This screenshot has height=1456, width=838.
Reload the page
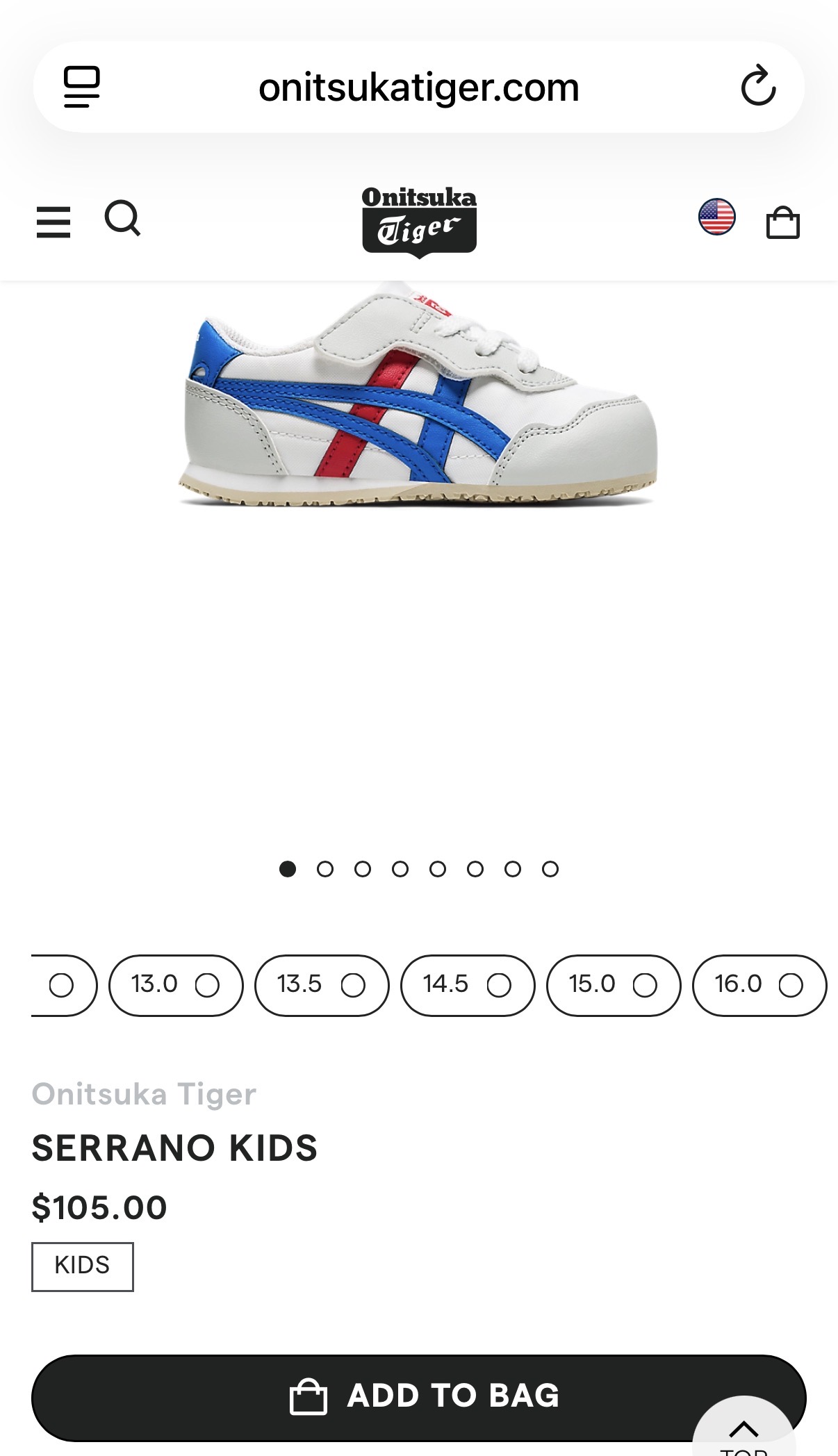tap(757, 87)
